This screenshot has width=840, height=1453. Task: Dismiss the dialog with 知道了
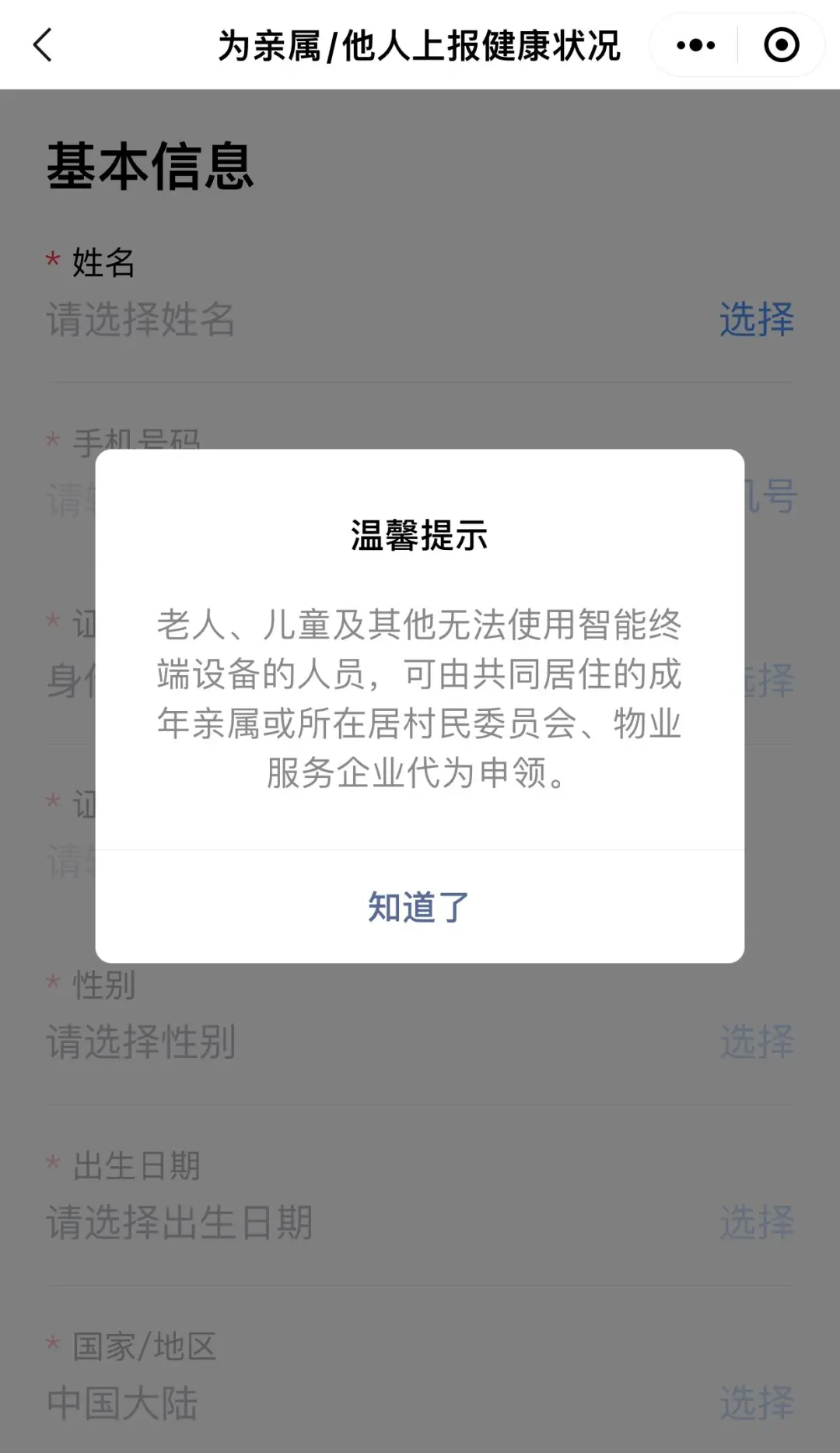419,907
